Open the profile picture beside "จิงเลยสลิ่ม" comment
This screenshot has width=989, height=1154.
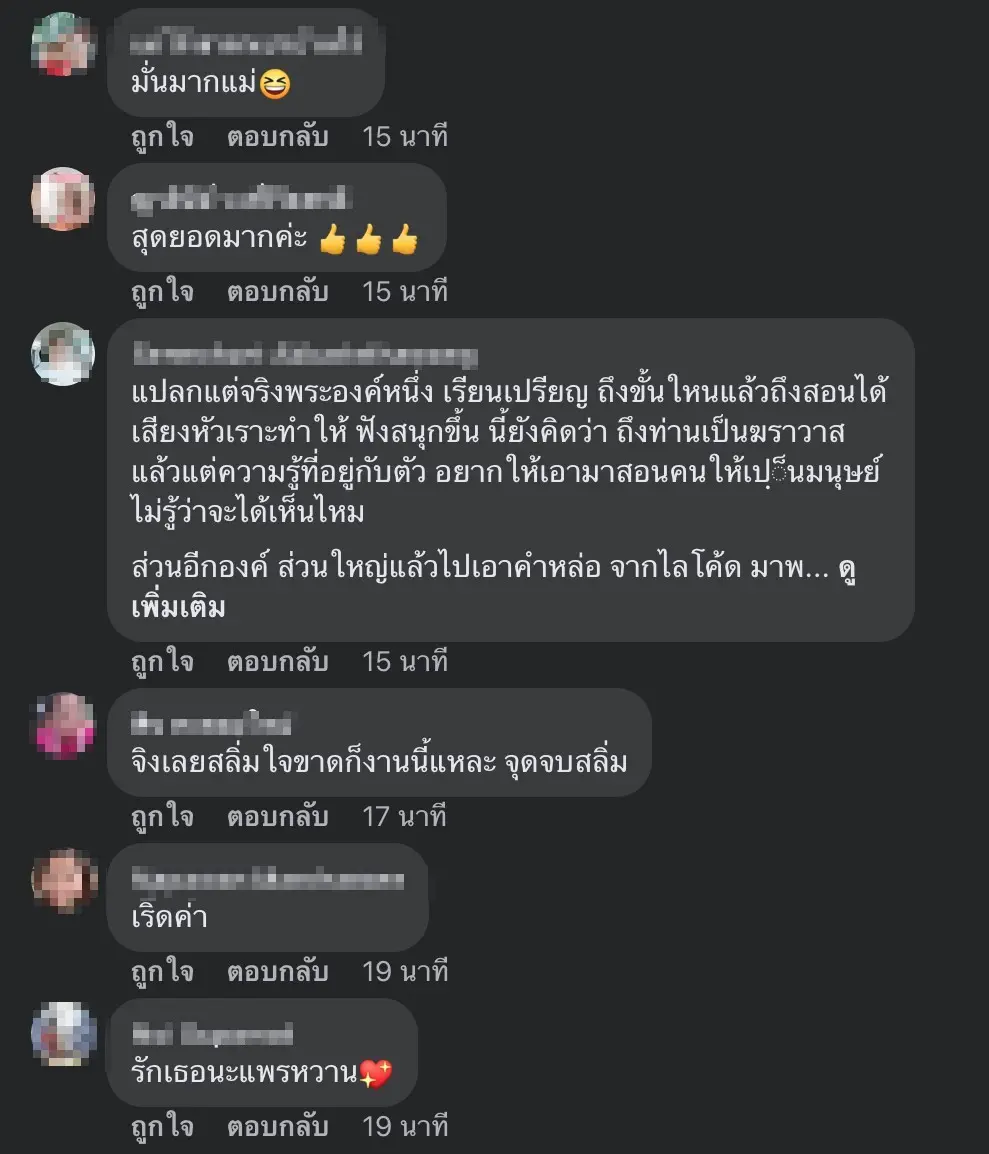coord(64,725)
